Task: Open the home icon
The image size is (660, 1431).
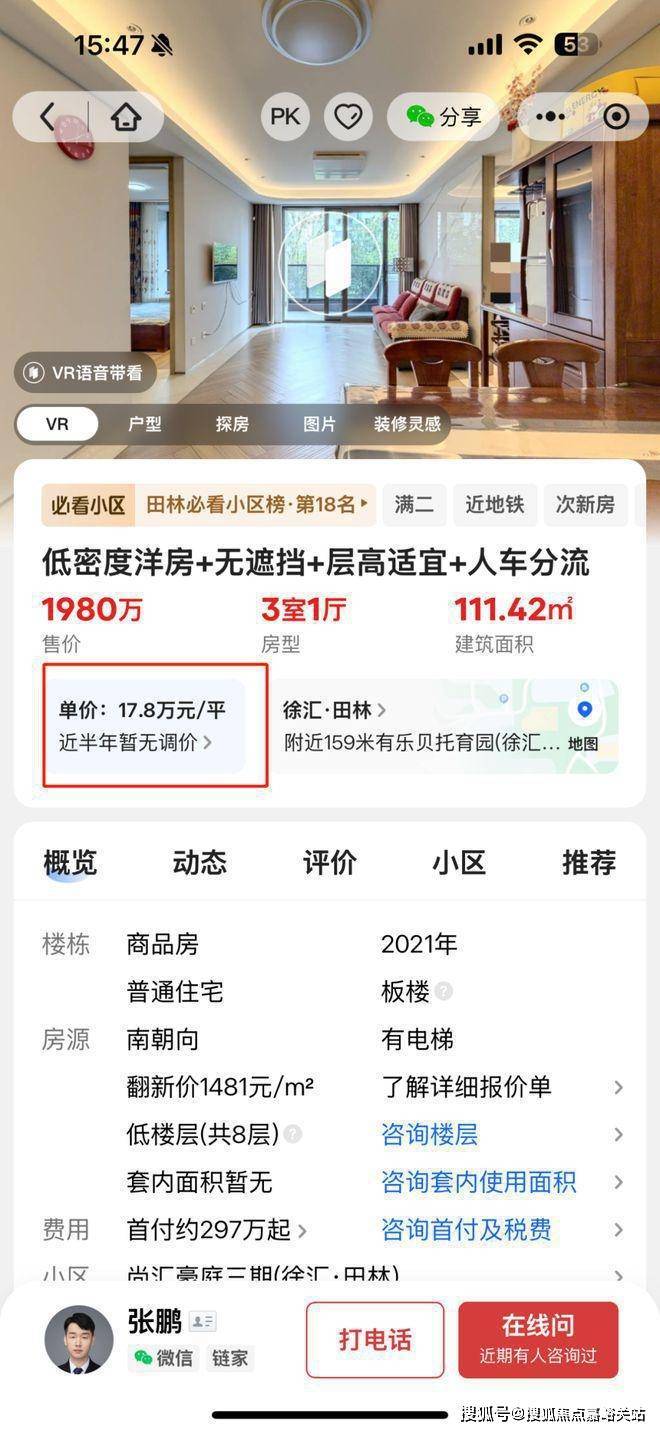Action: (125, 117)
